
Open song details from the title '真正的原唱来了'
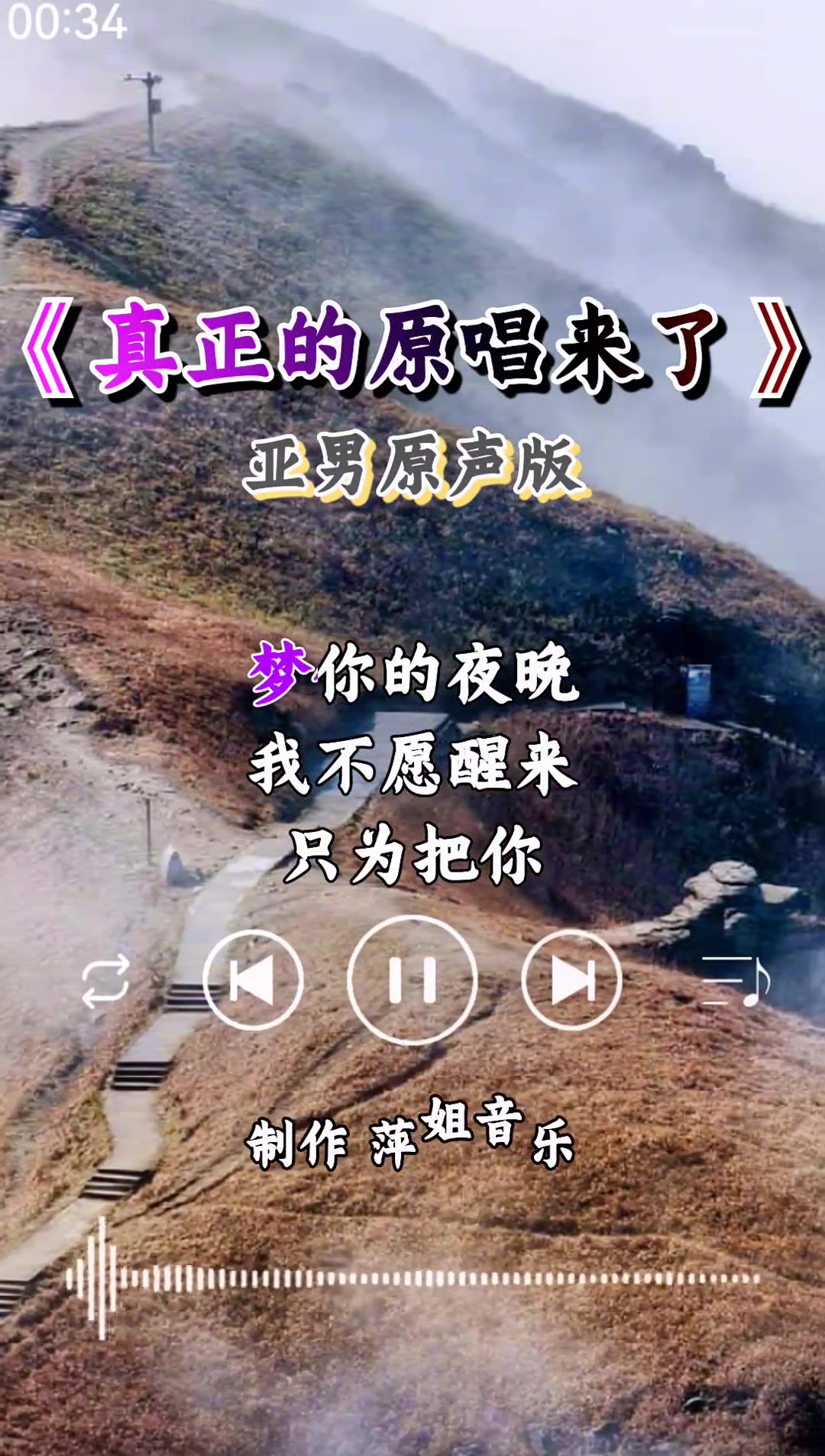(x=412, y=348)
